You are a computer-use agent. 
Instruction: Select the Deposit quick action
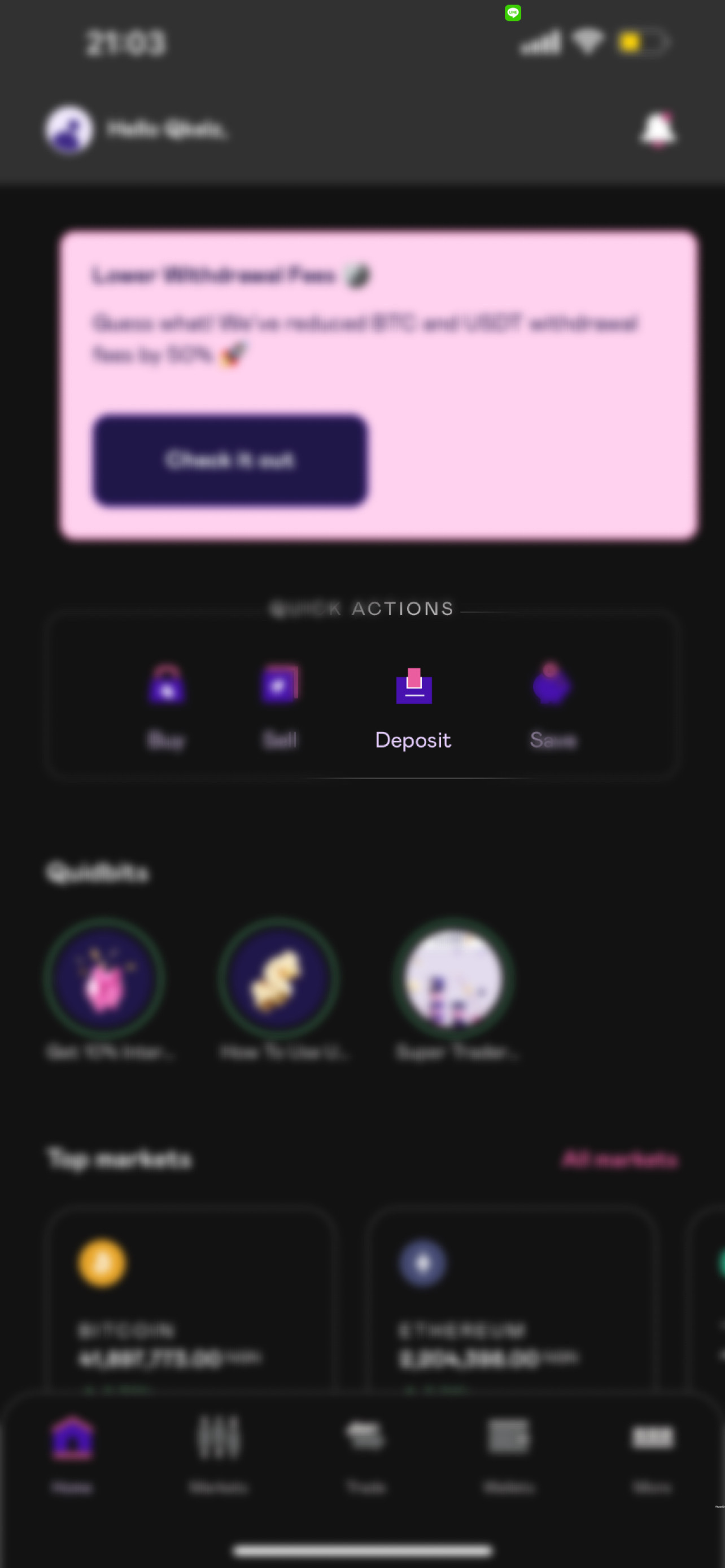(413, 706)
